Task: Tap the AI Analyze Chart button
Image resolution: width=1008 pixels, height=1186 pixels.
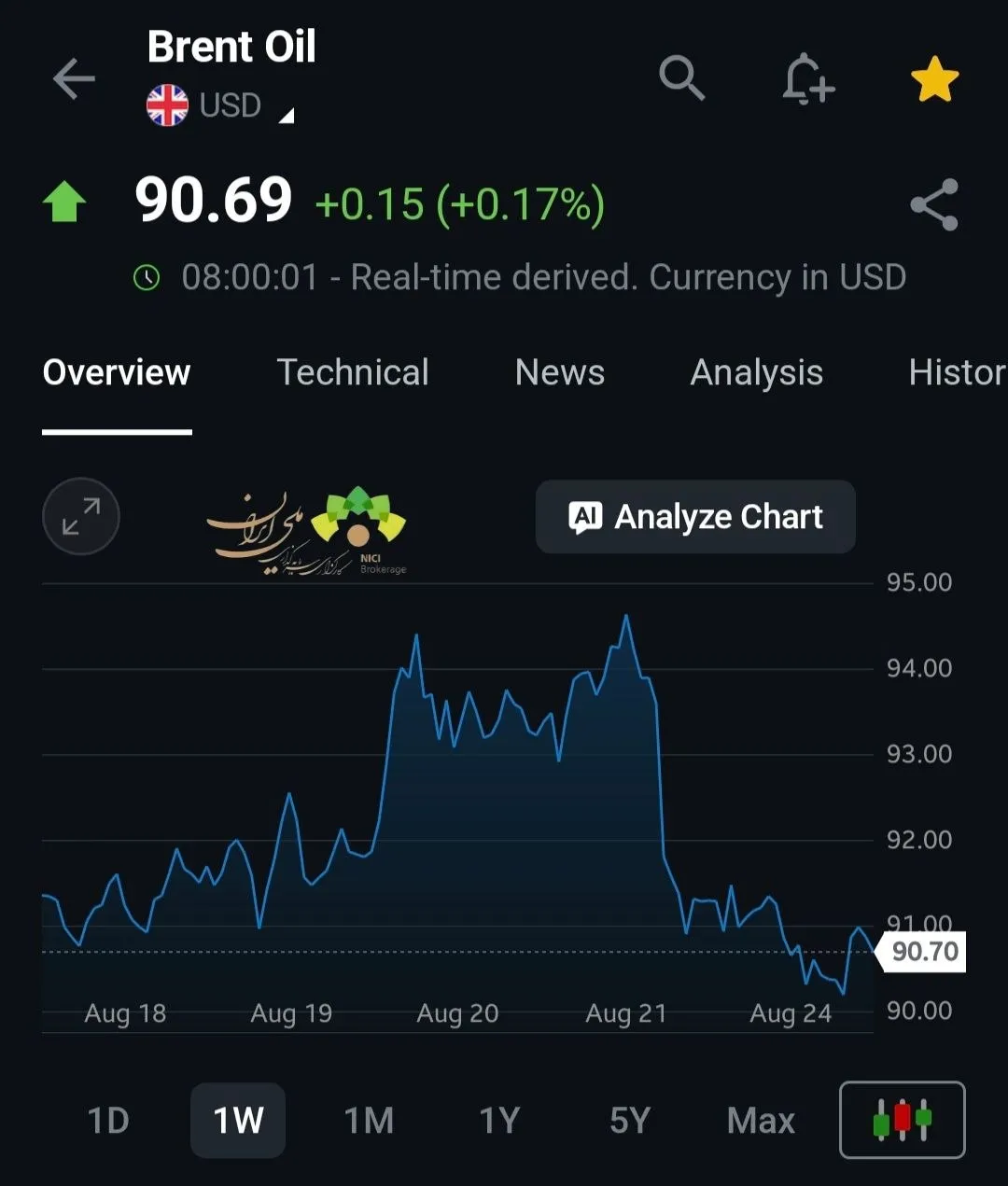Action: click(x=695, y=517)
